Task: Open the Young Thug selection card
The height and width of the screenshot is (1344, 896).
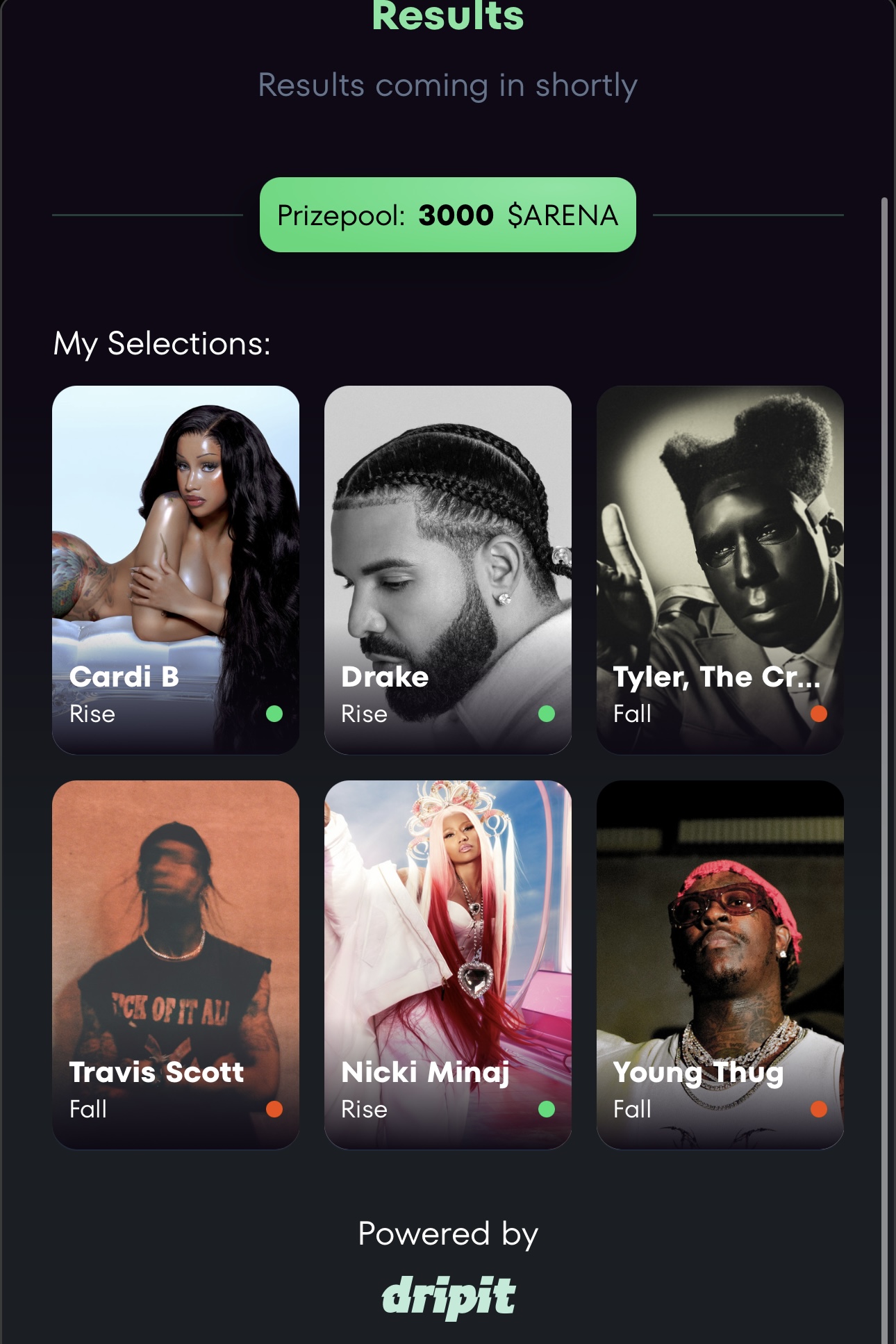Action: click(x=720, y=965)
